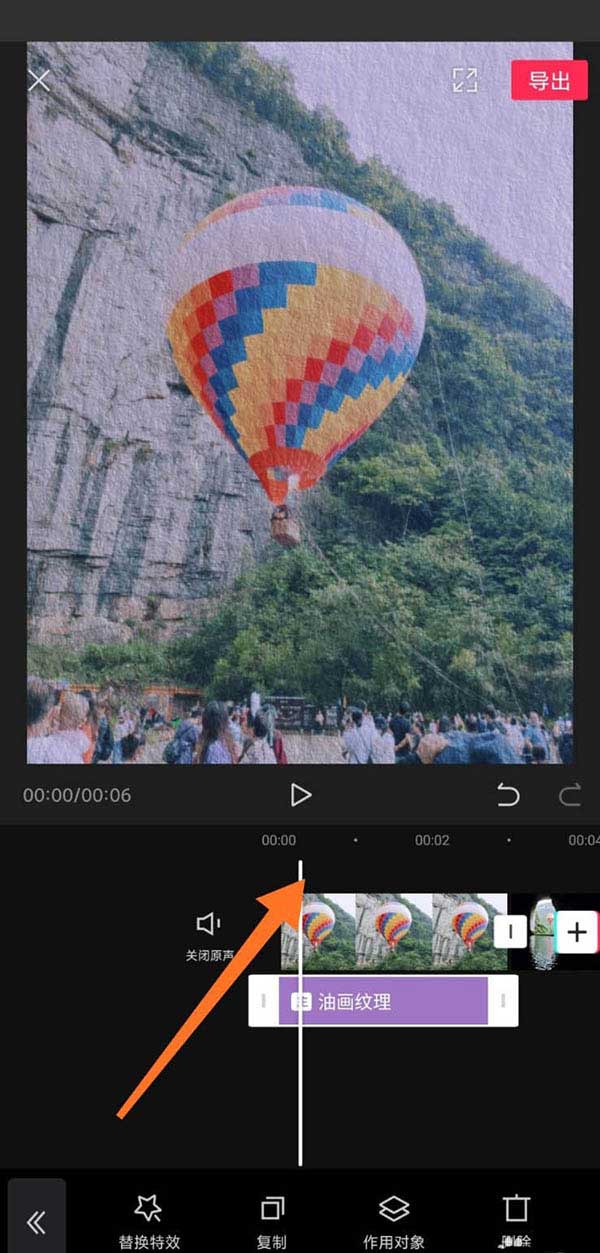Delete the selected effect
The image size is (600, 1253).
tap(515, 1220)
